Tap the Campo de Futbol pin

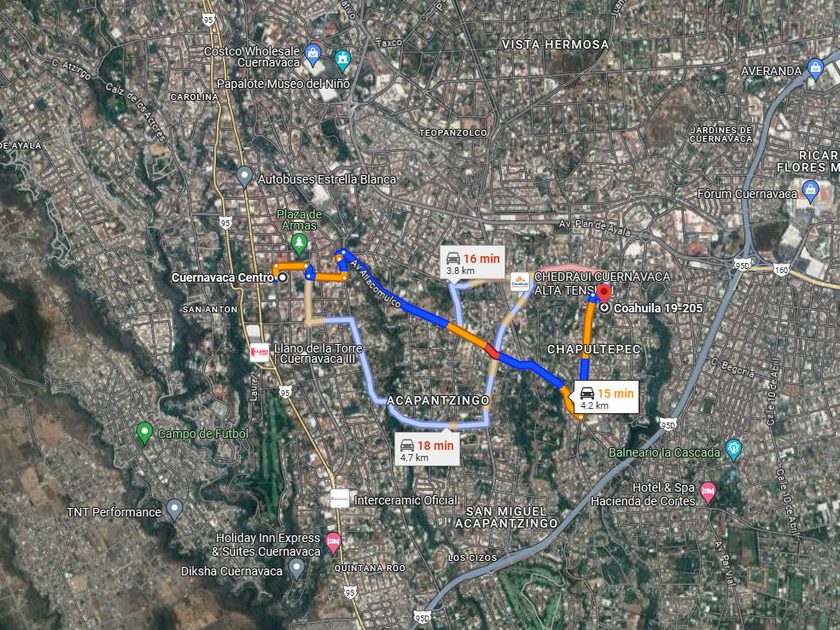click(144, 433)
